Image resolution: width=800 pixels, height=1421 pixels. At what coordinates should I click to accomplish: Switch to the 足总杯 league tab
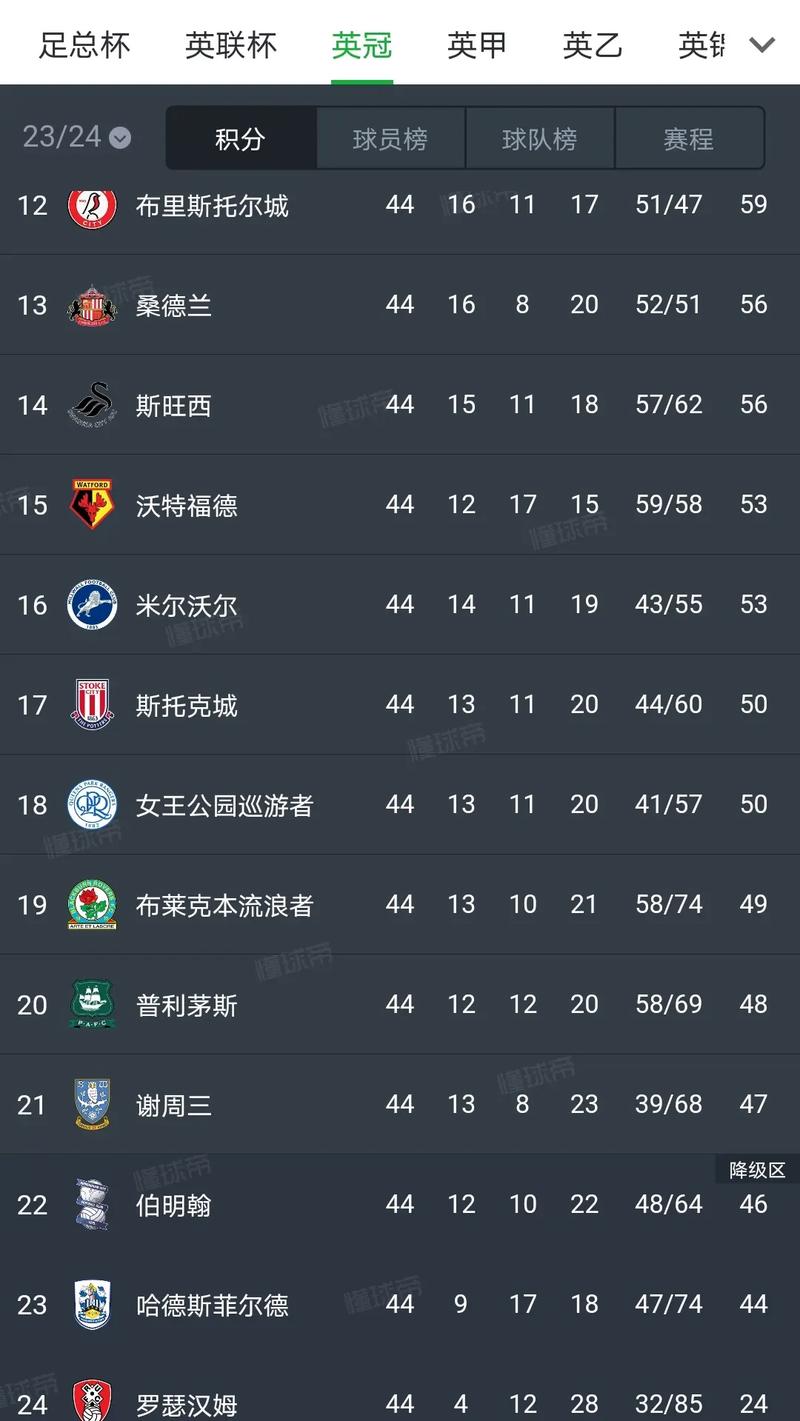(84, 45)
